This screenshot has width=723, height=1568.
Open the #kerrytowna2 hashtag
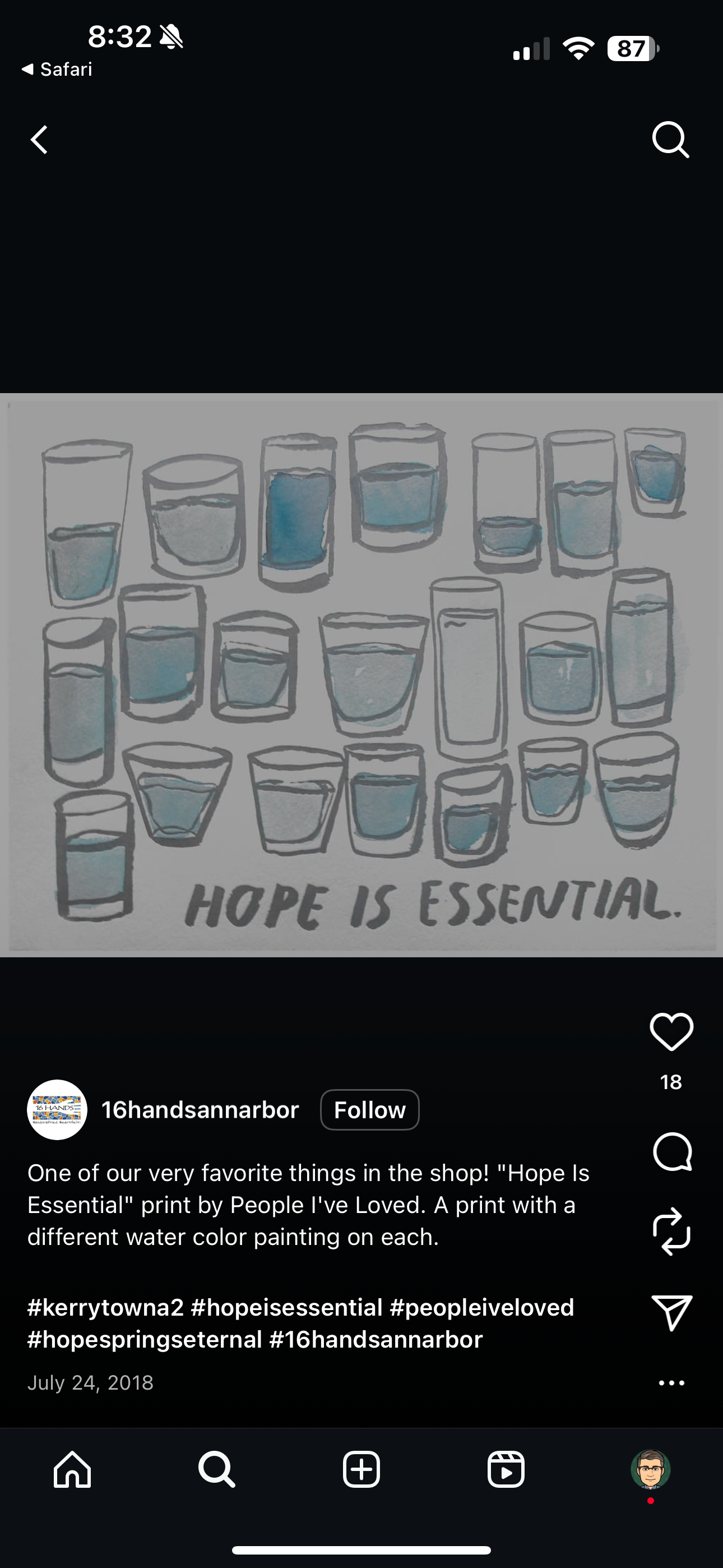[x=105, y=1307]
